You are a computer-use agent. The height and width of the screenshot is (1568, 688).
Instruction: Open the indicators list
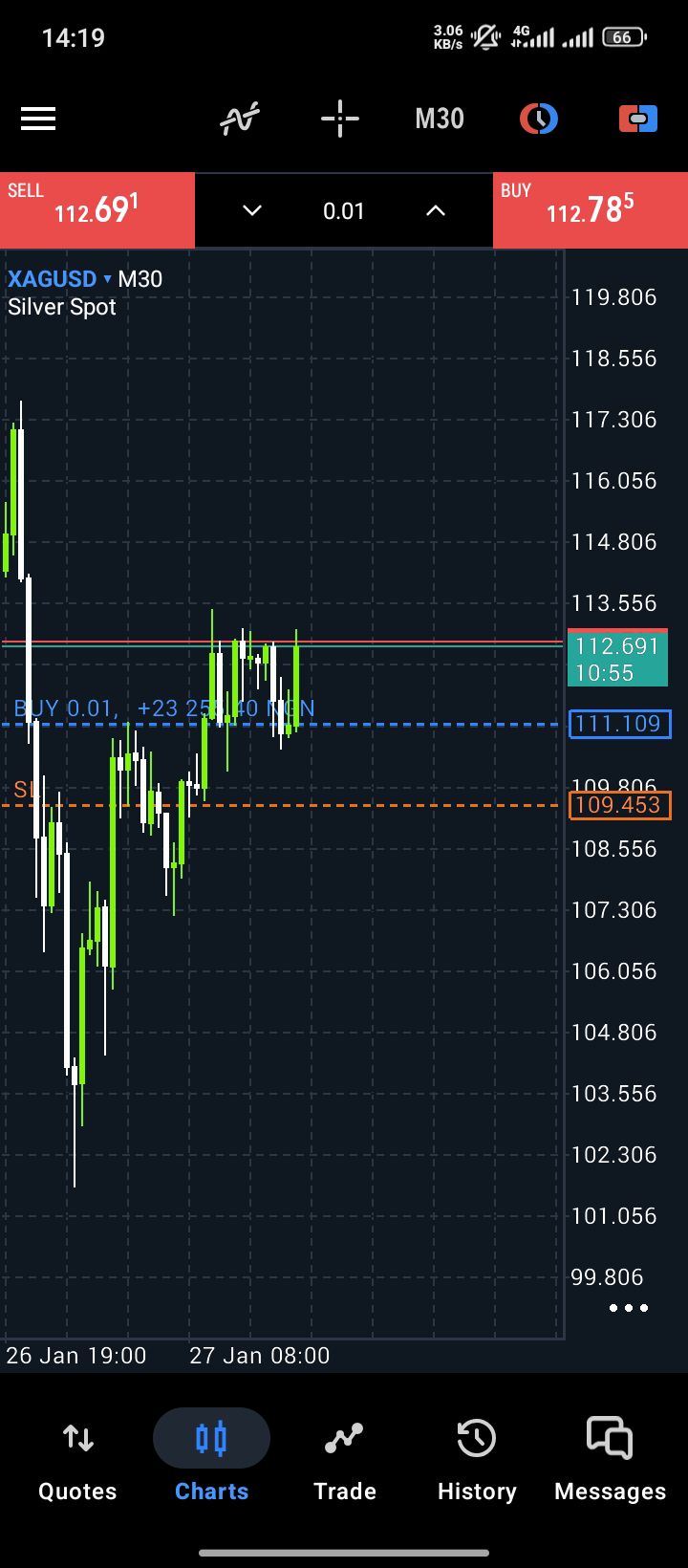[240, 119]
